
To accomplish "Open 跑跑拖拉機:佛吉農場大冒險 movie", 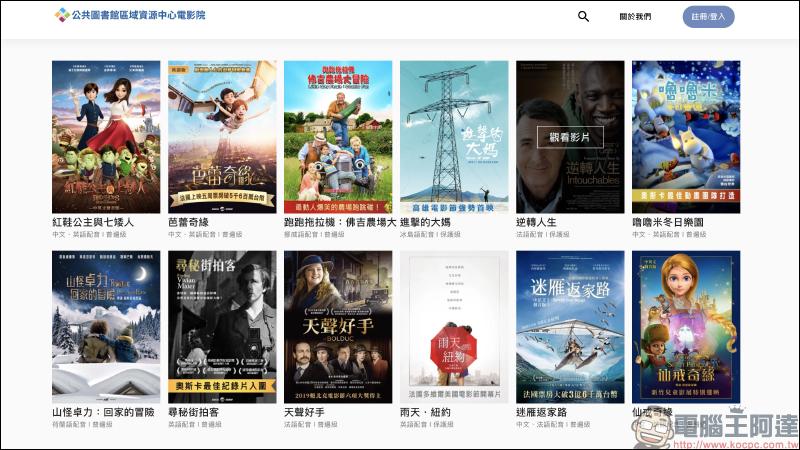I will pyautogui.click(x=338, y=136).
